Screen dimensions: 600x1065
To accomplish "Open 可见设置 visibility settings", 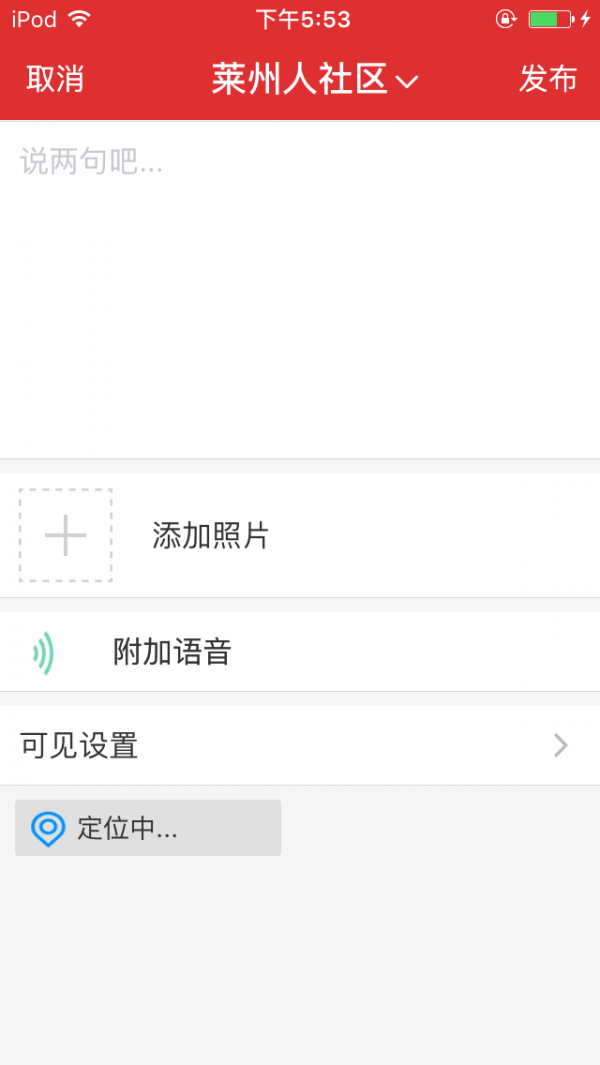I will pyautogui.click(x=300, y=746).
